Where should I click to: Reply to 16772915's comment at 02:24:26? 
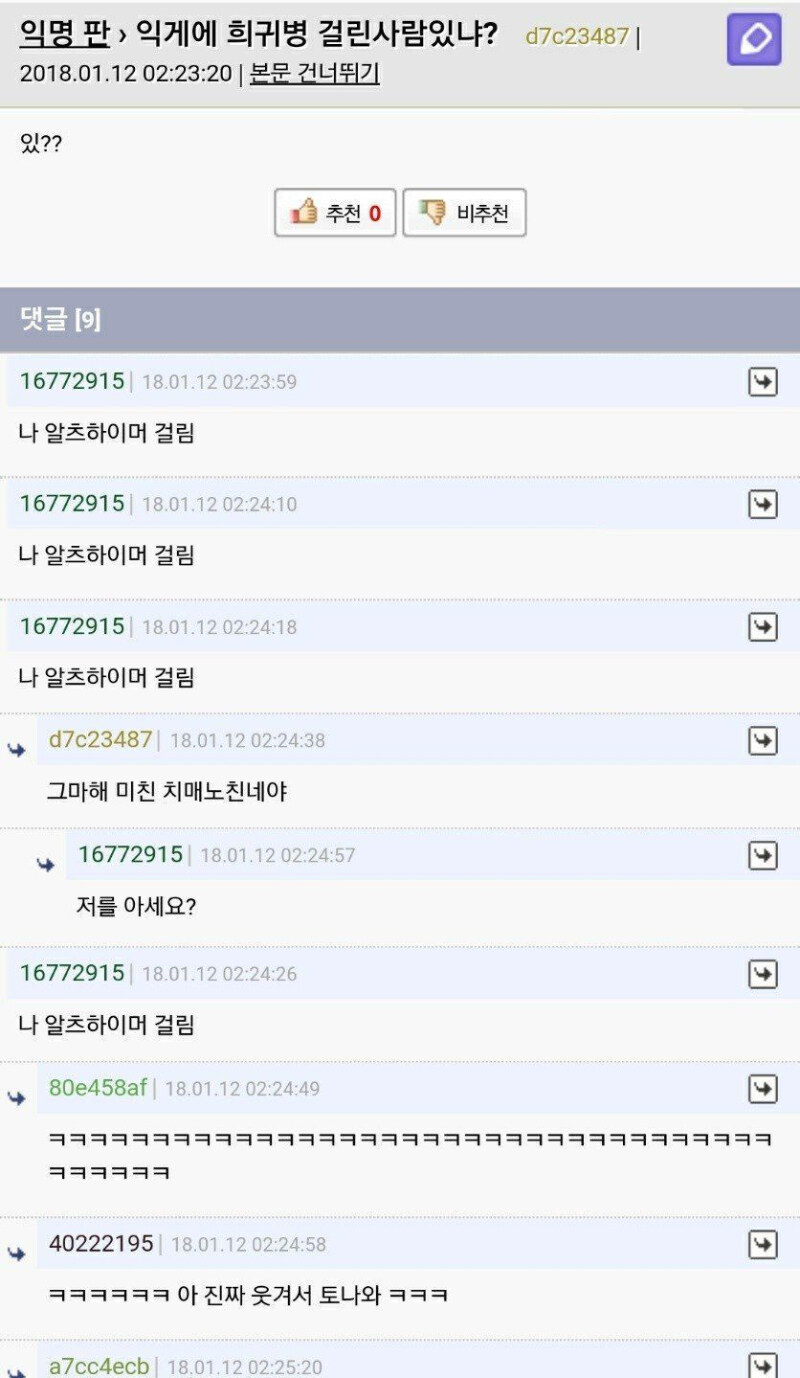[x=763, y=973]
